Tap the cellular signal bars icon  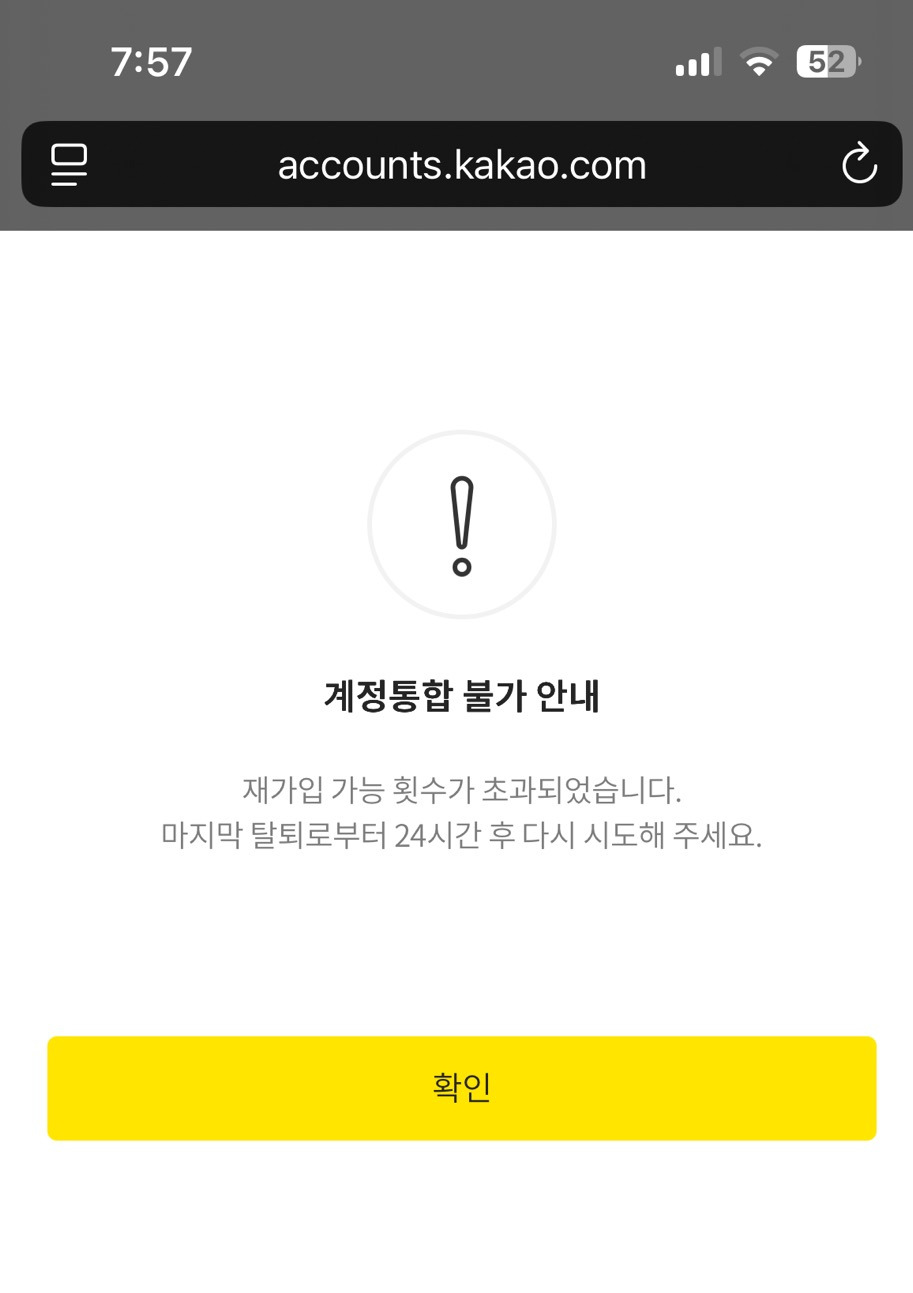pos(696,62)
